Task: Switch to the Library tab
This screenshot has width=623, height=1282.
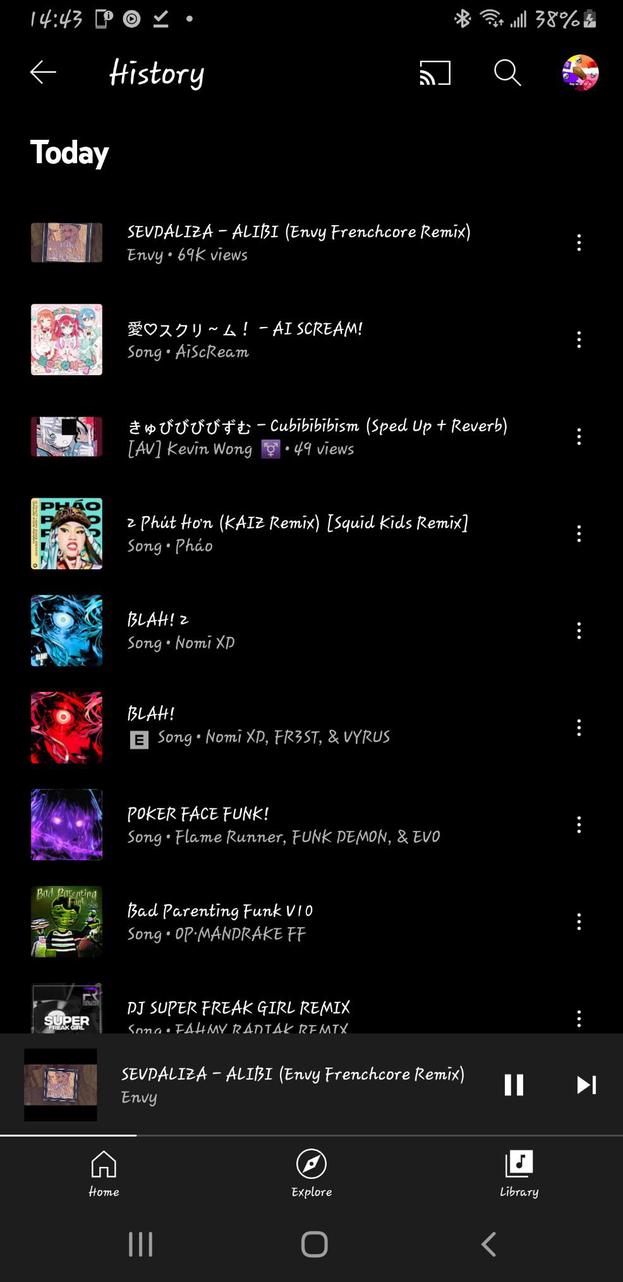Action: click(519, 1173)
